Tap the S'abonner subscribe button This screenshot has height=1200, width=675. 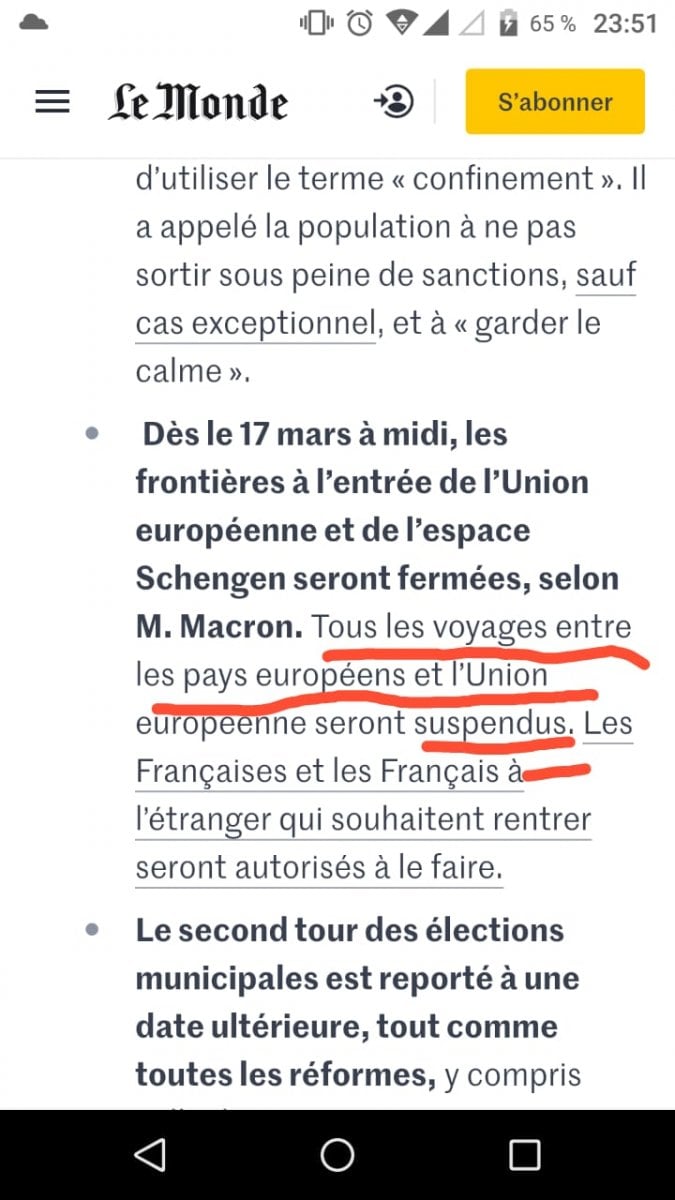click(555, 102)
